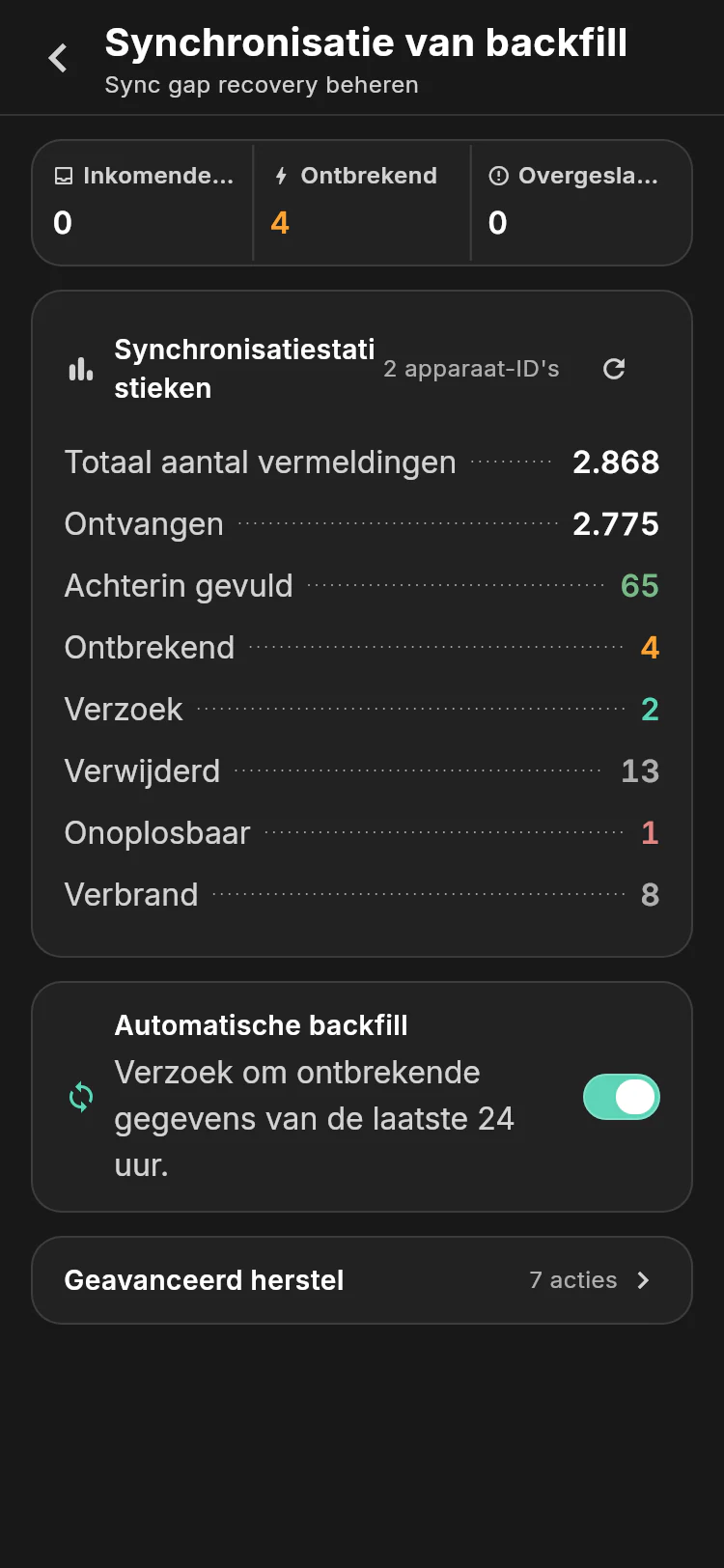Go back using the top-left arrow
The height and width of the screenshot is (1568, 724).
(x=58, y=58)
